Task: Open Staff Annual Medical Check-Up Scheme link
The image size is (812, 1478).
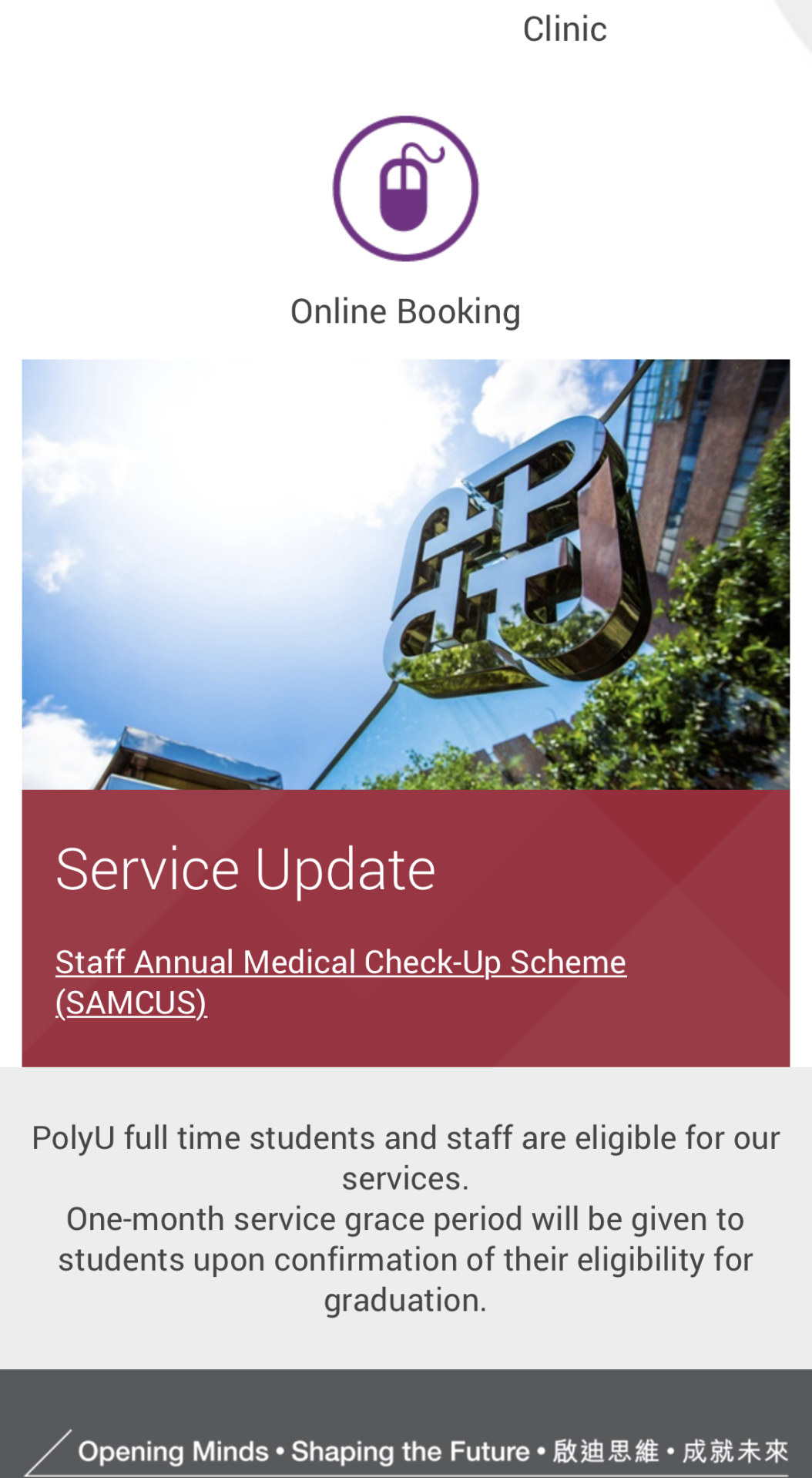Action: (341, 983)
